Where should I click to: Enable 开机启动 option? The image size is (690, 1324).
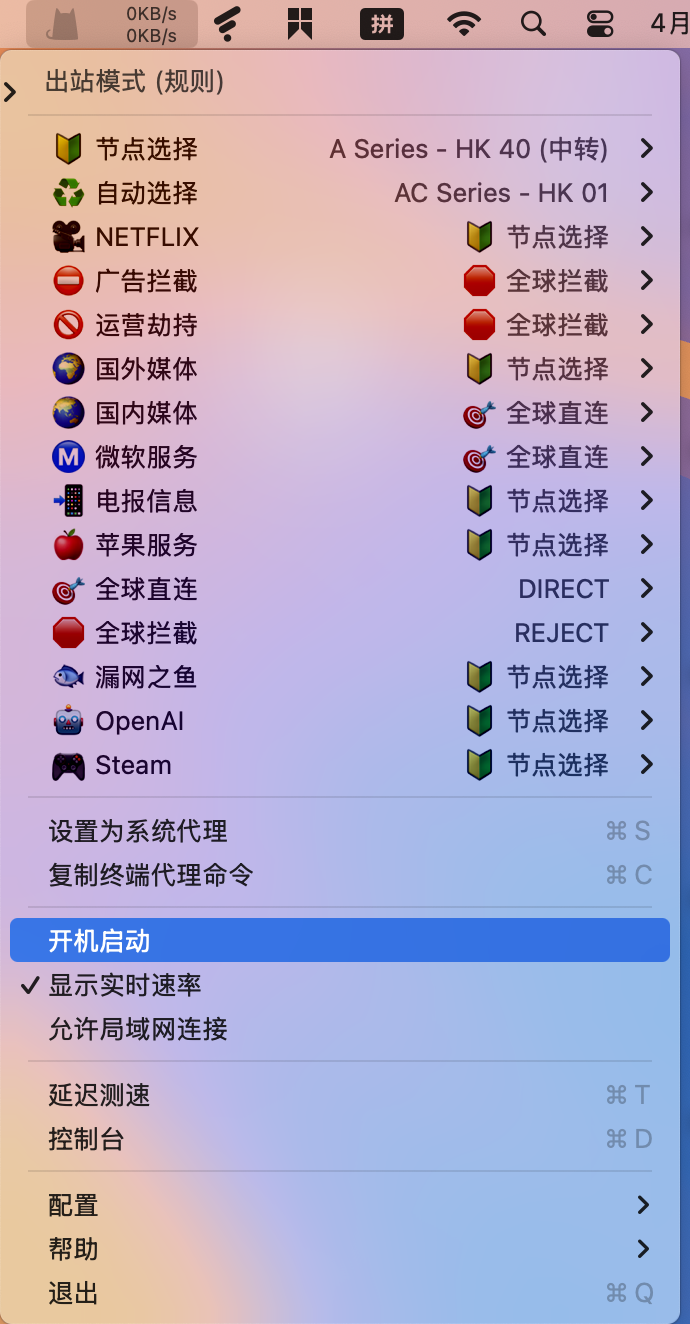pos(339,941)
